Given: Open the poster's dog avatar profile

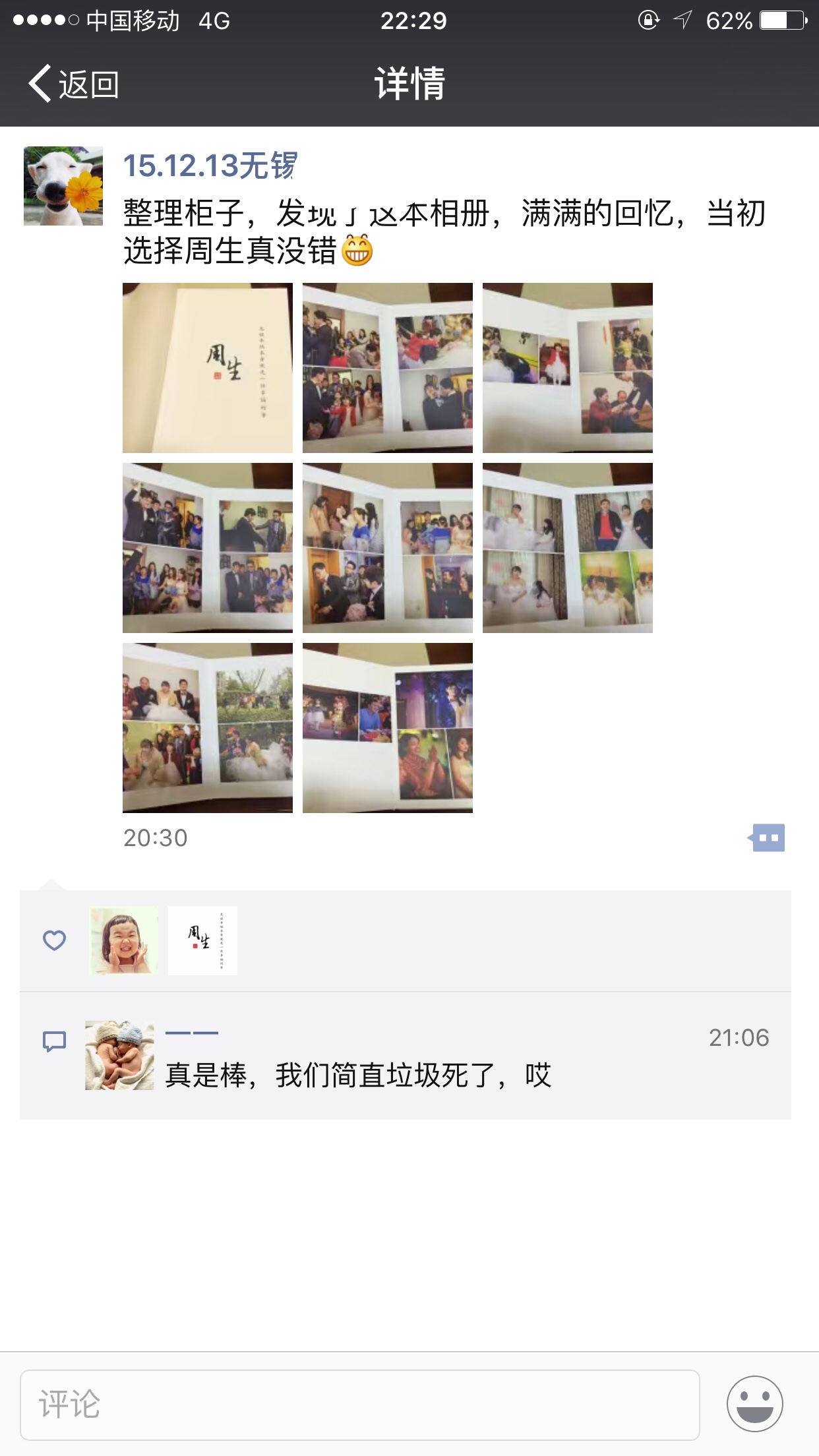Looking at the screenshot, I should [x=63, y=186].
